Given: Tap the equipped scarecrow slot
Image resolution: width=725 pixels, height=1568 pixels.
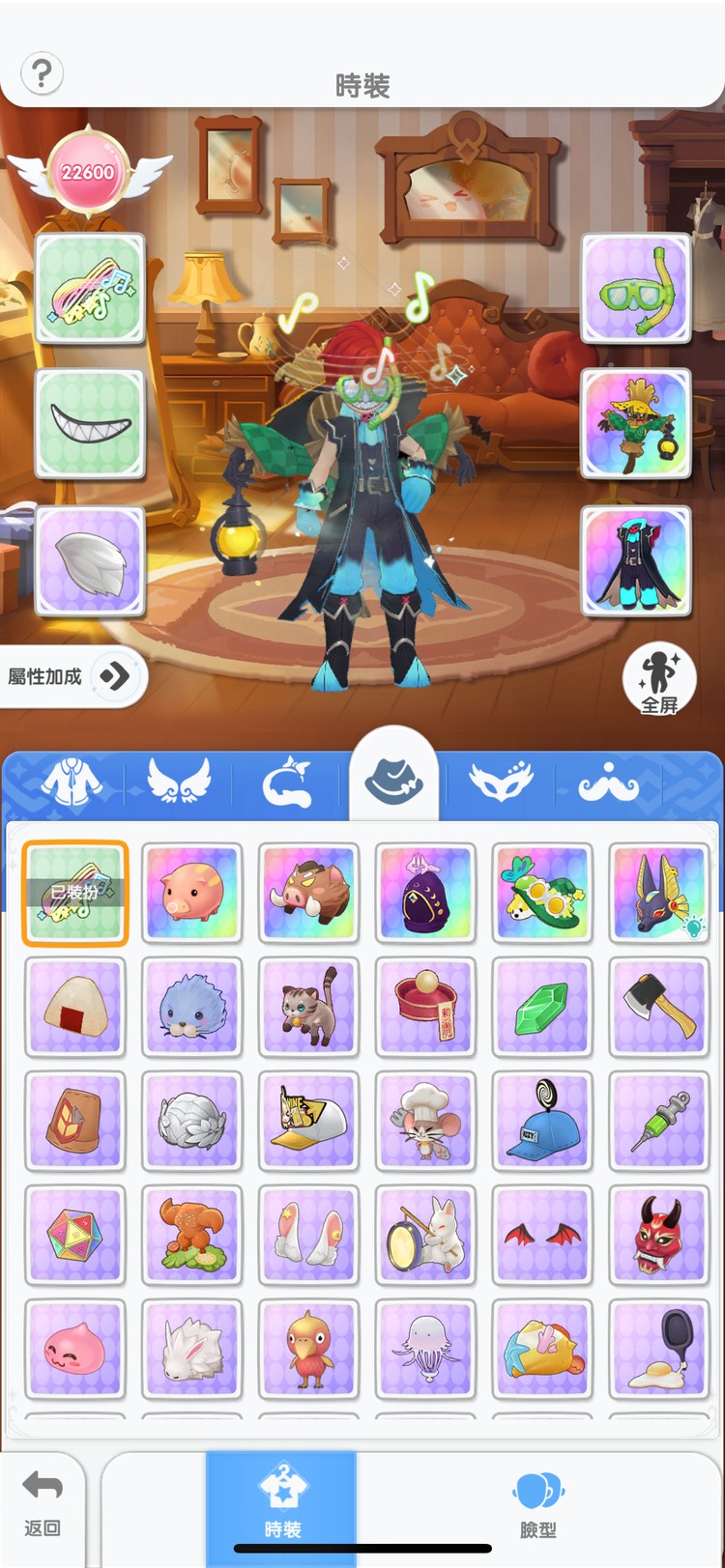Looking at the screenshot, I should 635,423.
